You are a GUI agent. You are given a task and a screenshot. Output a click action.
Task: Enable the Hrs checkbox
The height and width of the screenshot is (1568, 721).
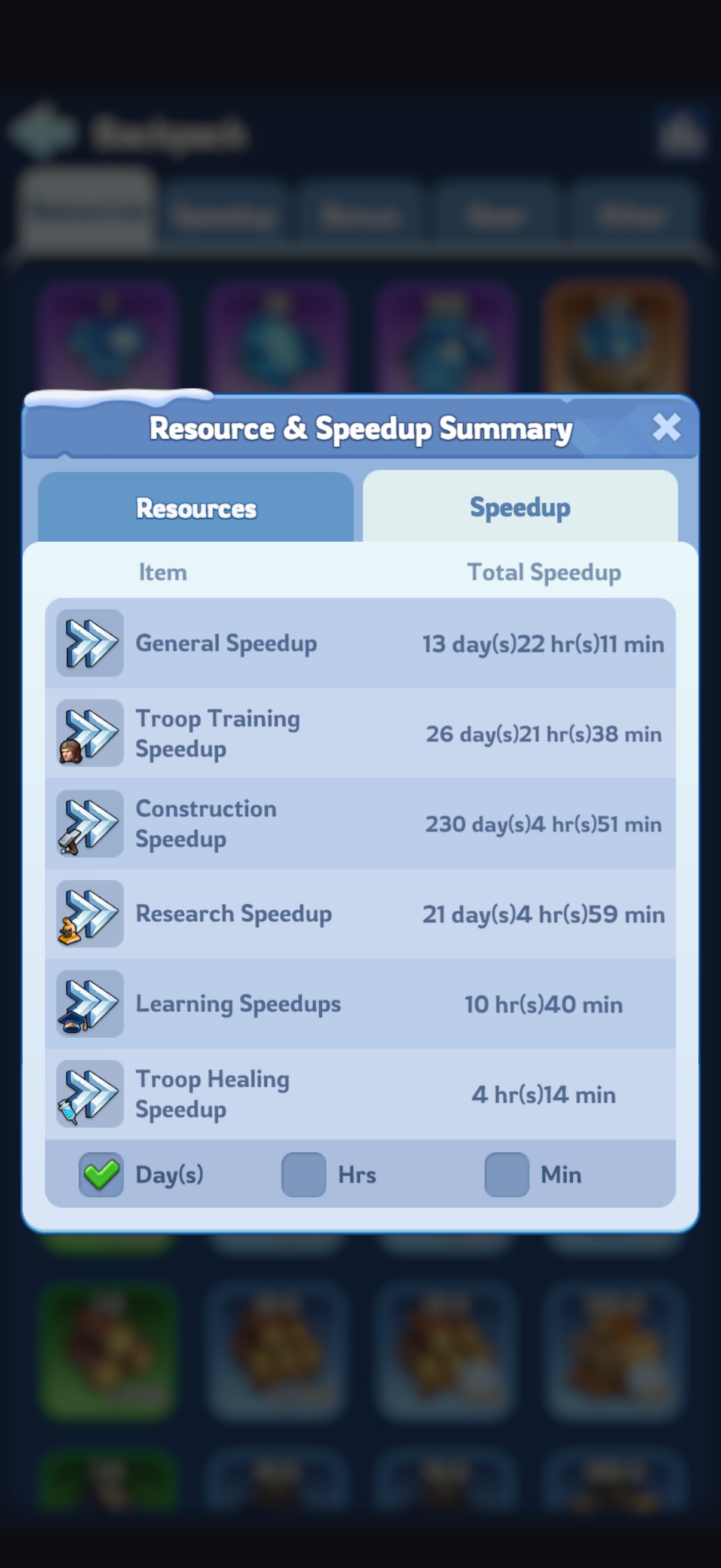pyautogui.click(x=304, y=1174)
